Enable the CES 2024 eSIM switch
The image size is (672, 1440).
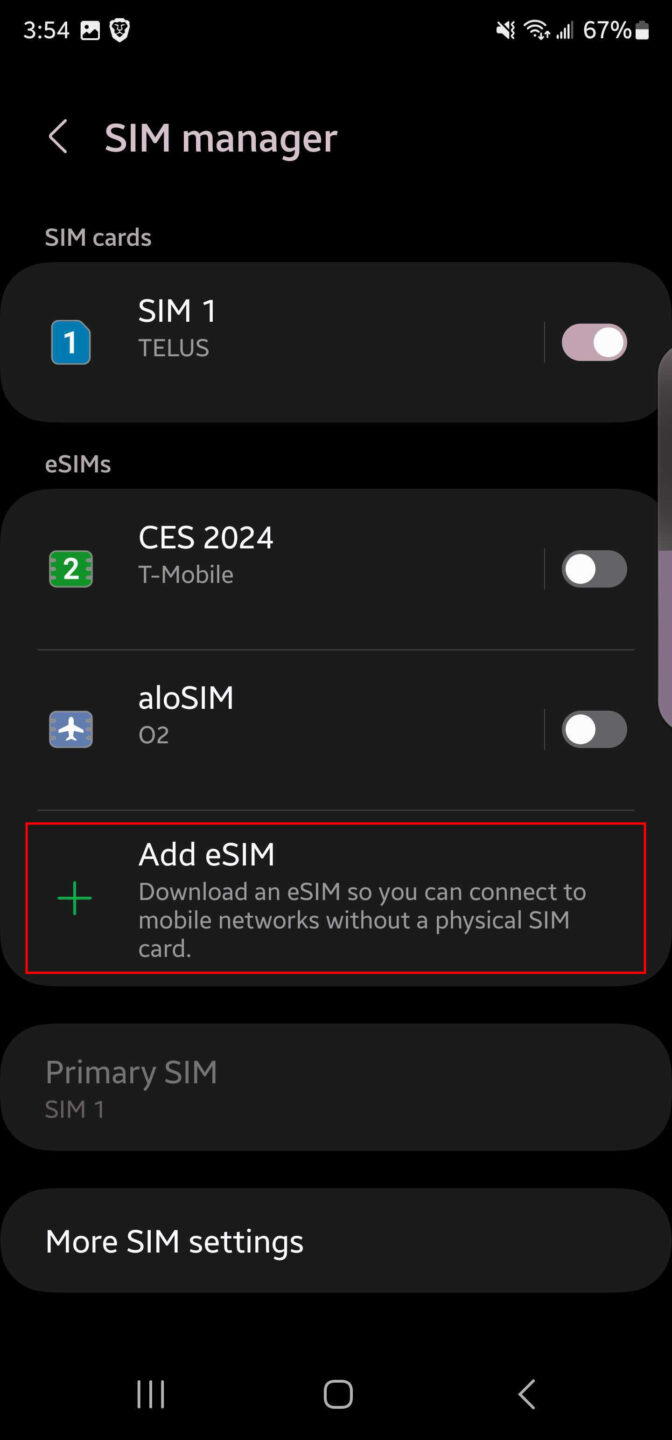click(594, 569)
